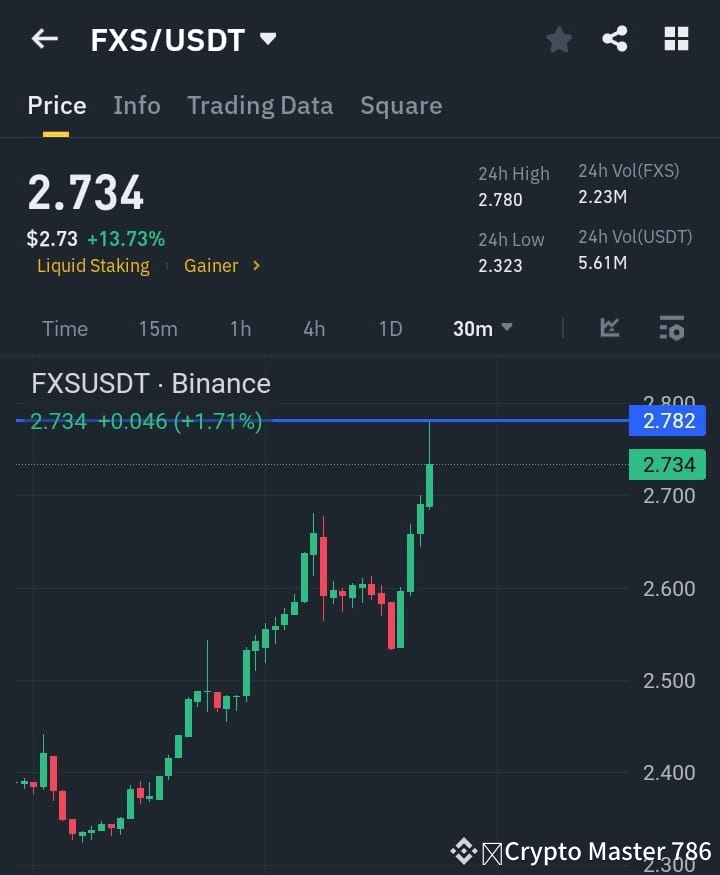Switch the chart to the 1D interval
This screenshot has width=720, height=875.
390,328
